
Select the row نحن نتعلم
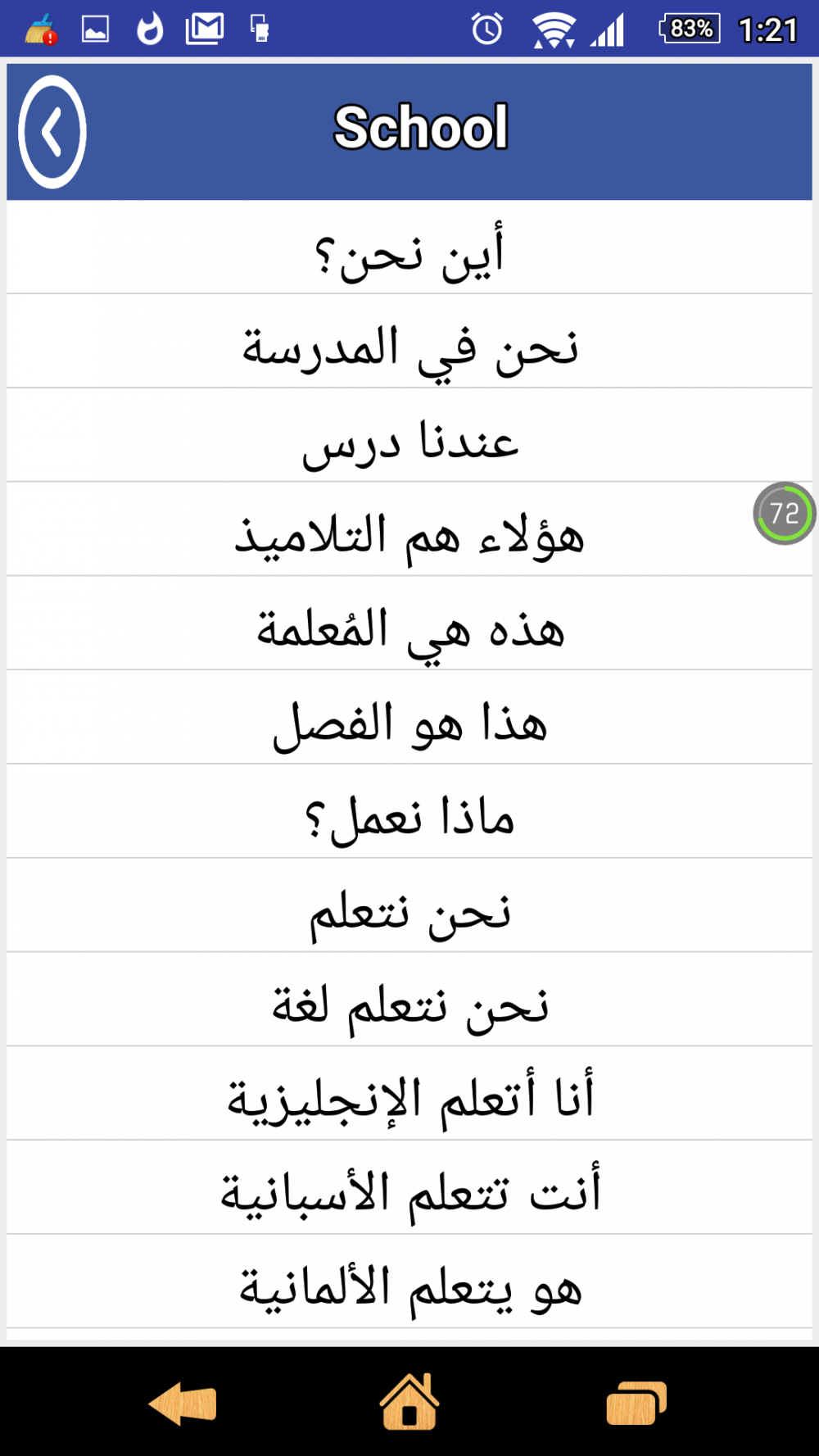point(409,905)
